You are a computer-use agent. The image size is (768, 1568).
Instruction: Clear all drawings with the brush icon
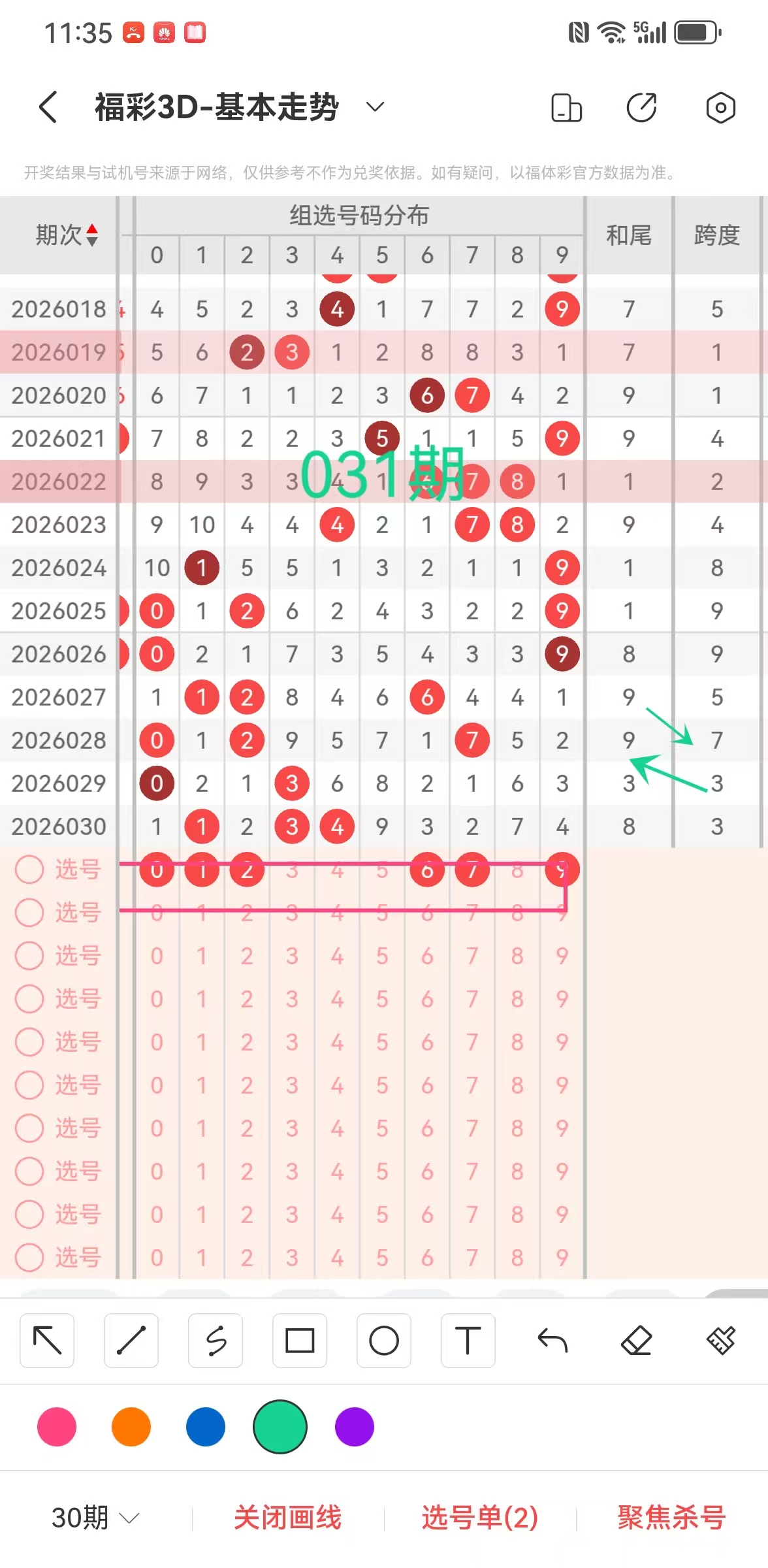click(721, 1341)
